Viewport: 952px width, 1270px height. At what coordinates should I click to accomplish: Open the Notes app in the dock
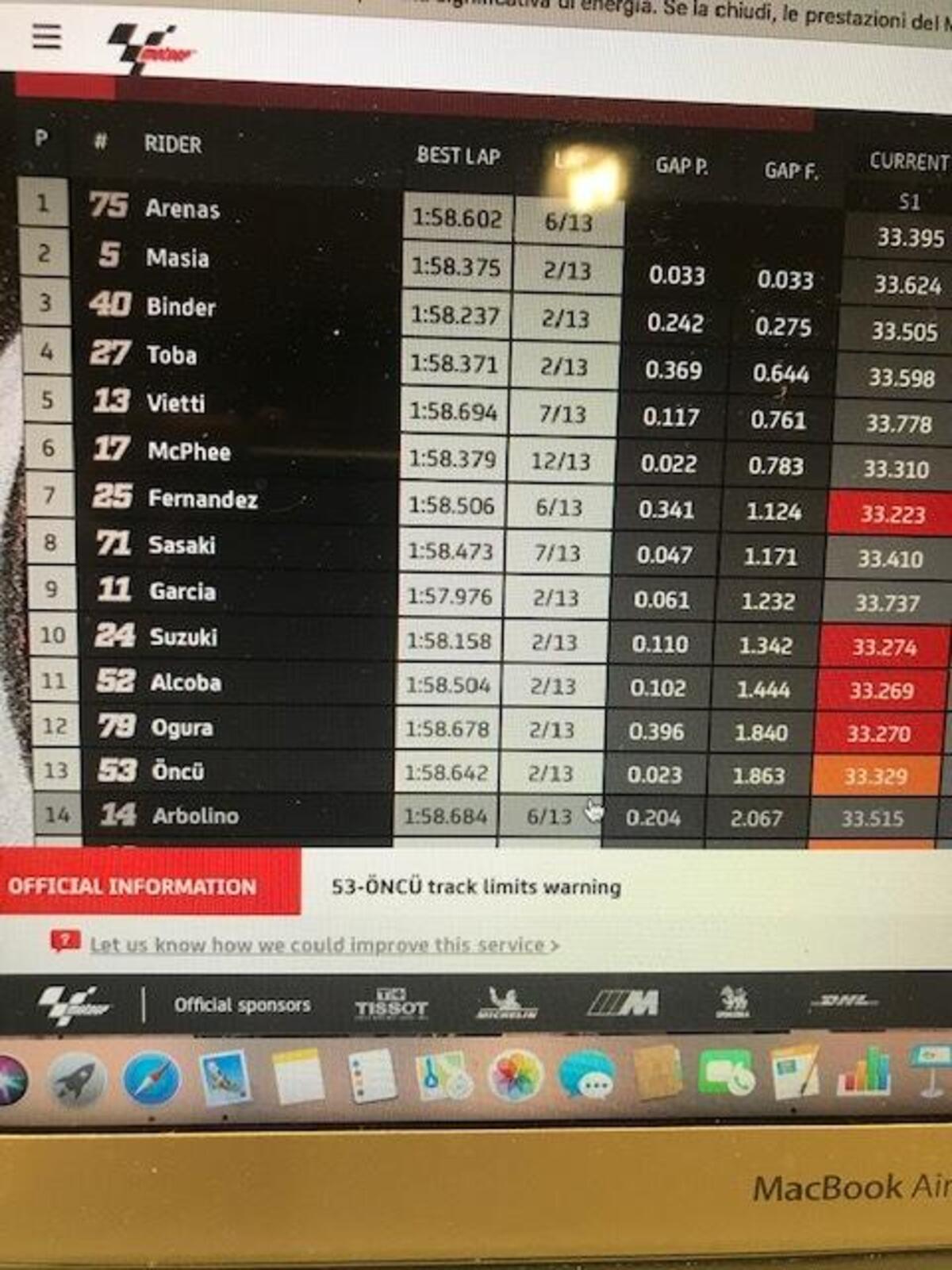tap(298, 1078)
